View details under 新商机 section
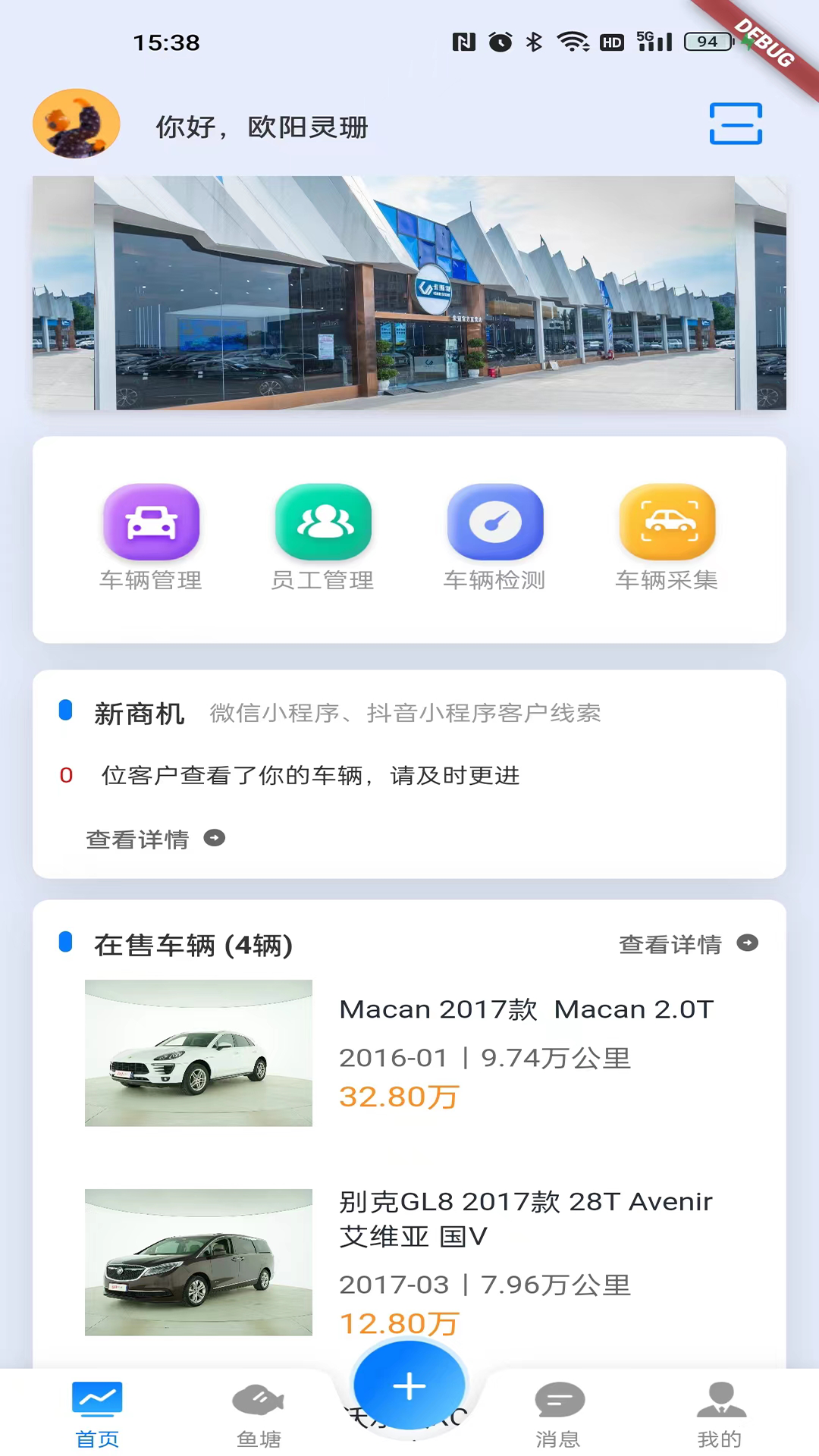The height and width of the screenshot is (1456, 819). pyautogui.click(x=155, y=839)
